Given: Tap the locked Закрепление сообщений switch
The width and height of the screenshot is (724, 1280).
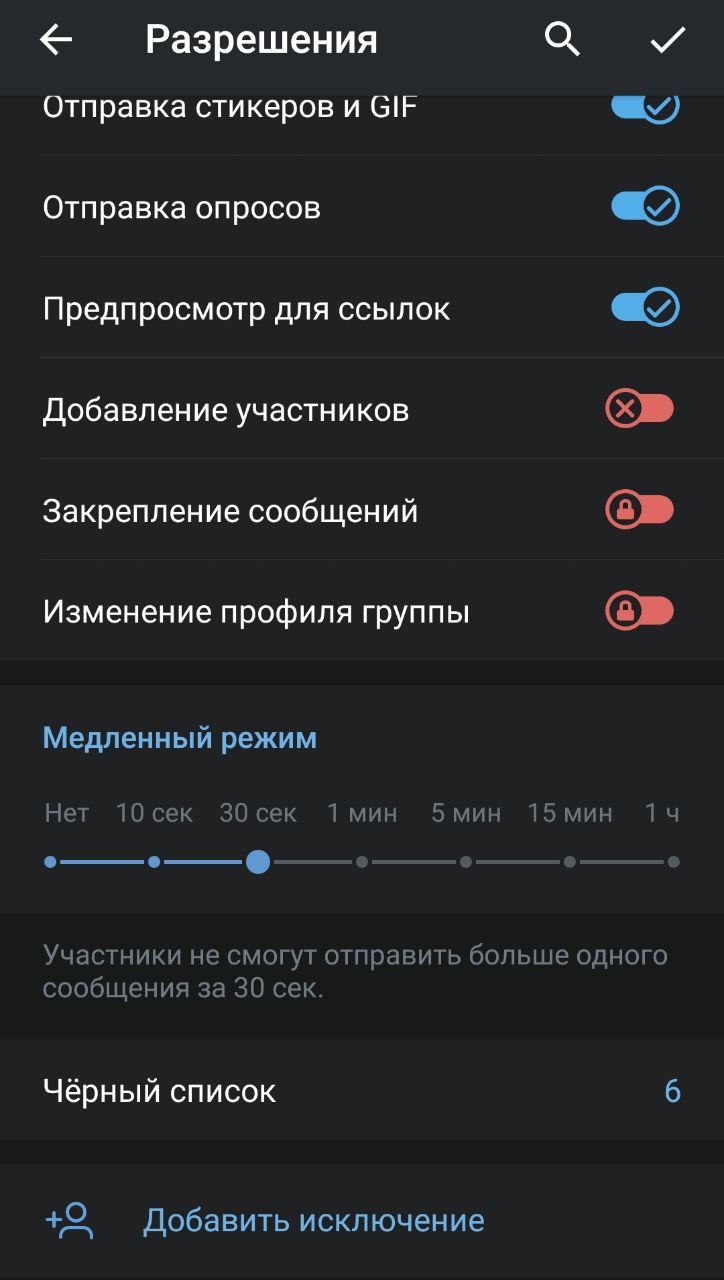Looking at the screenshot, I should point(640,510).
